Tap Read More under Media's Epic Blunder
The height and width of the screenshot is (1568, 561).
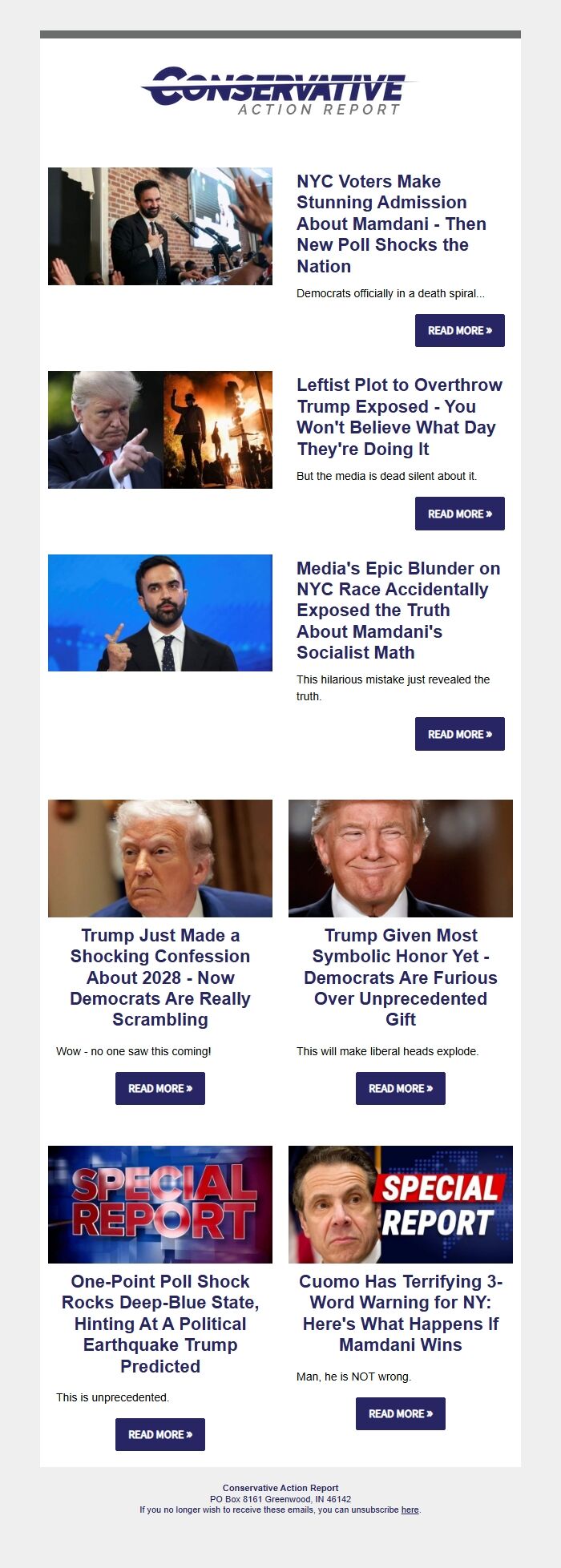tap(459, 734)
